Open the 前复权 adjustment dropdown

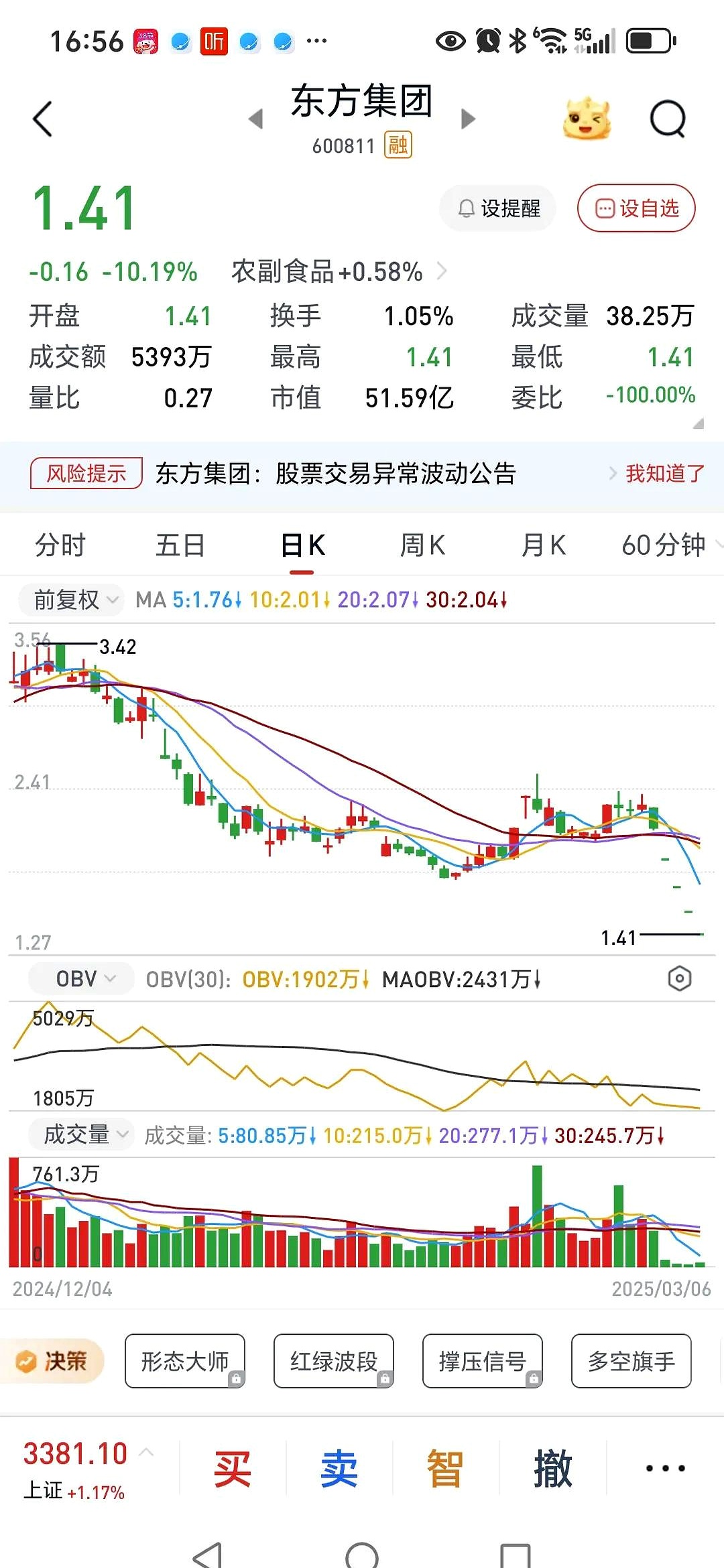tap(75, 600)
